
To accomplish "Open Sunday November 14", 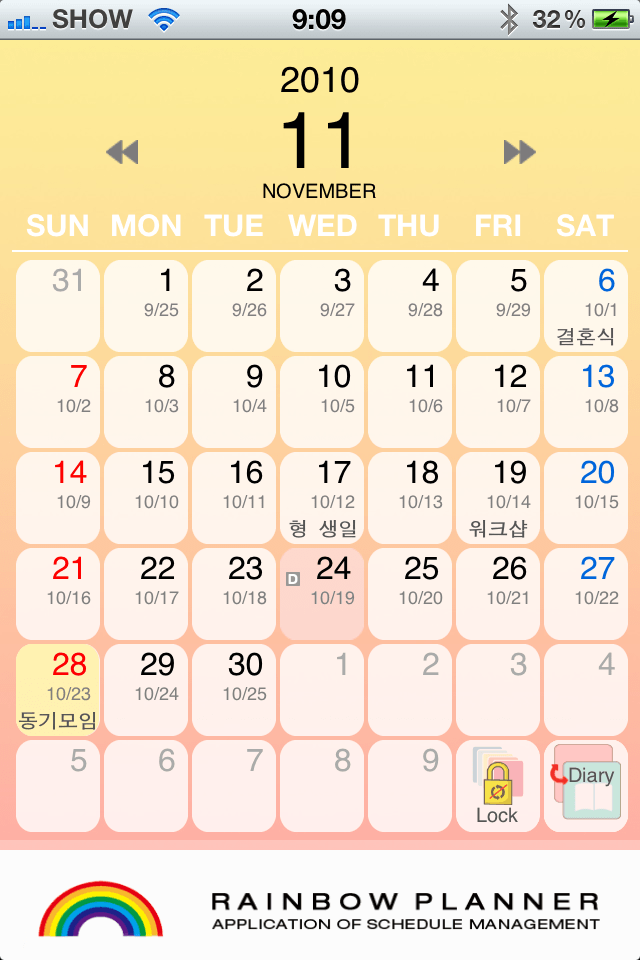I will [x=58, y=498].
